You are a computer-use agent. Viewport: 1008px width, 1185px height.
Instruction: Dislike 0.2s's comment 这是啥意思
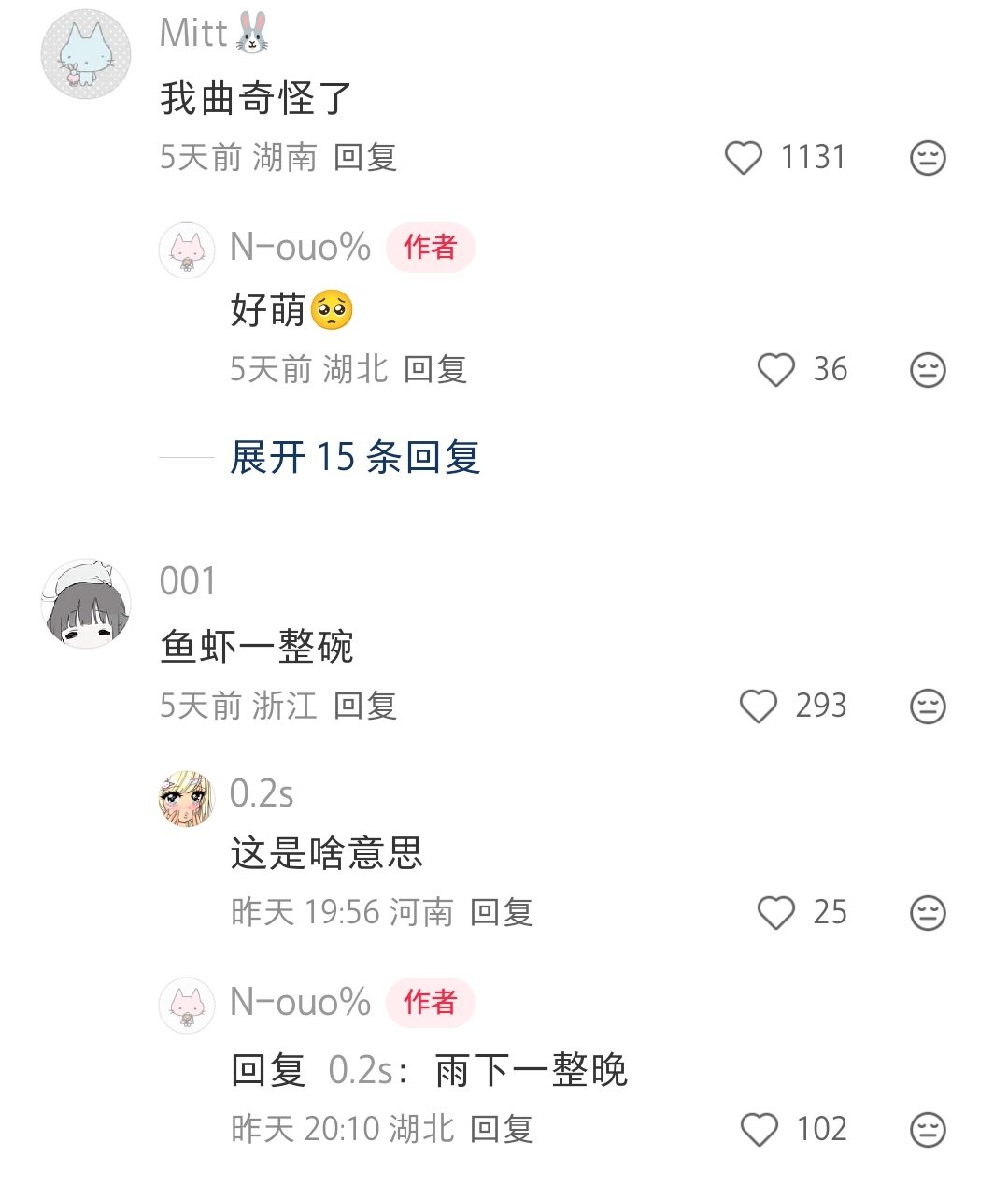point(928,912)
